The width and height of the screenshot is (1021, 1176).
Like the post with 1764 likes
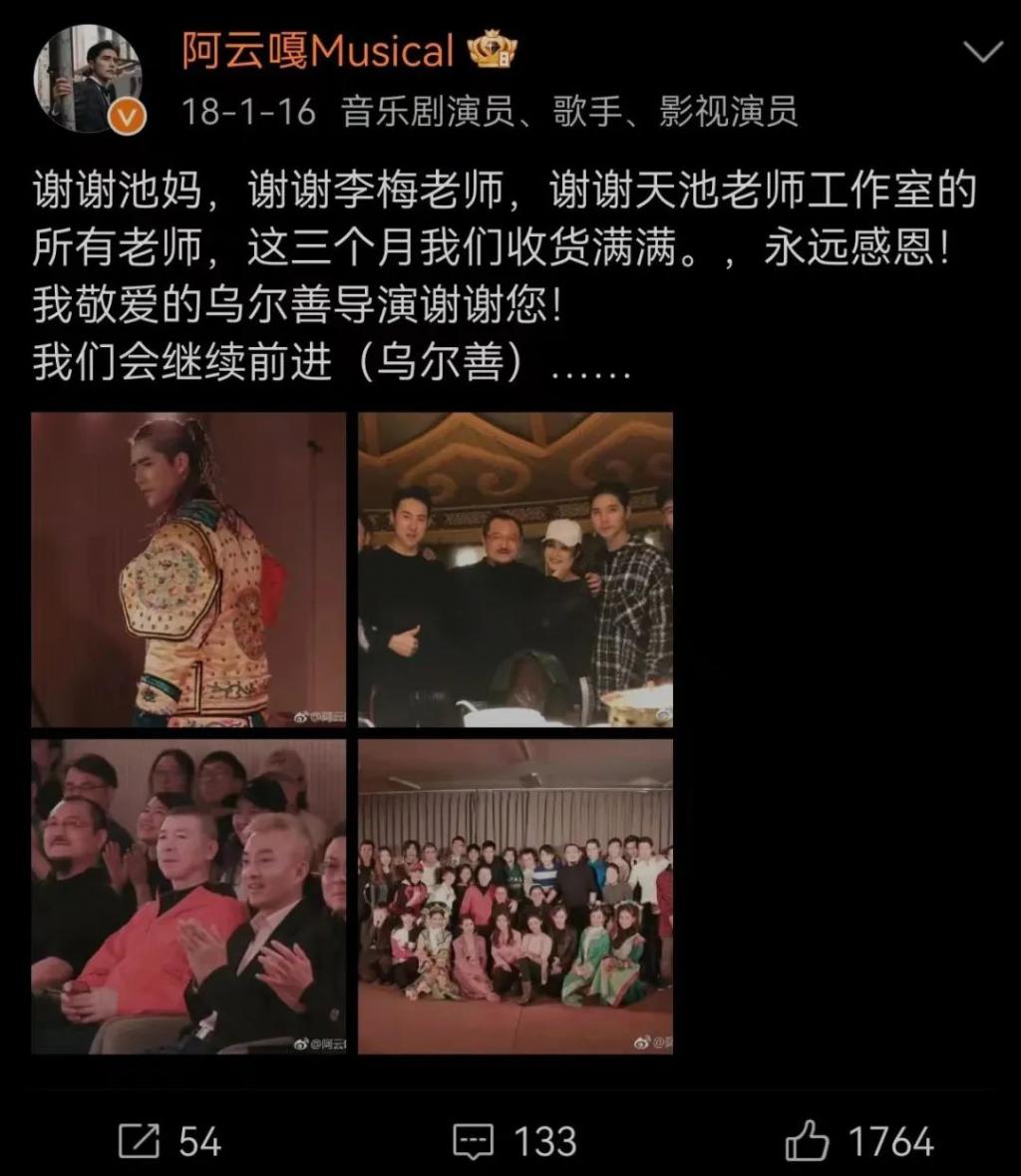[x=859, y=1141]
